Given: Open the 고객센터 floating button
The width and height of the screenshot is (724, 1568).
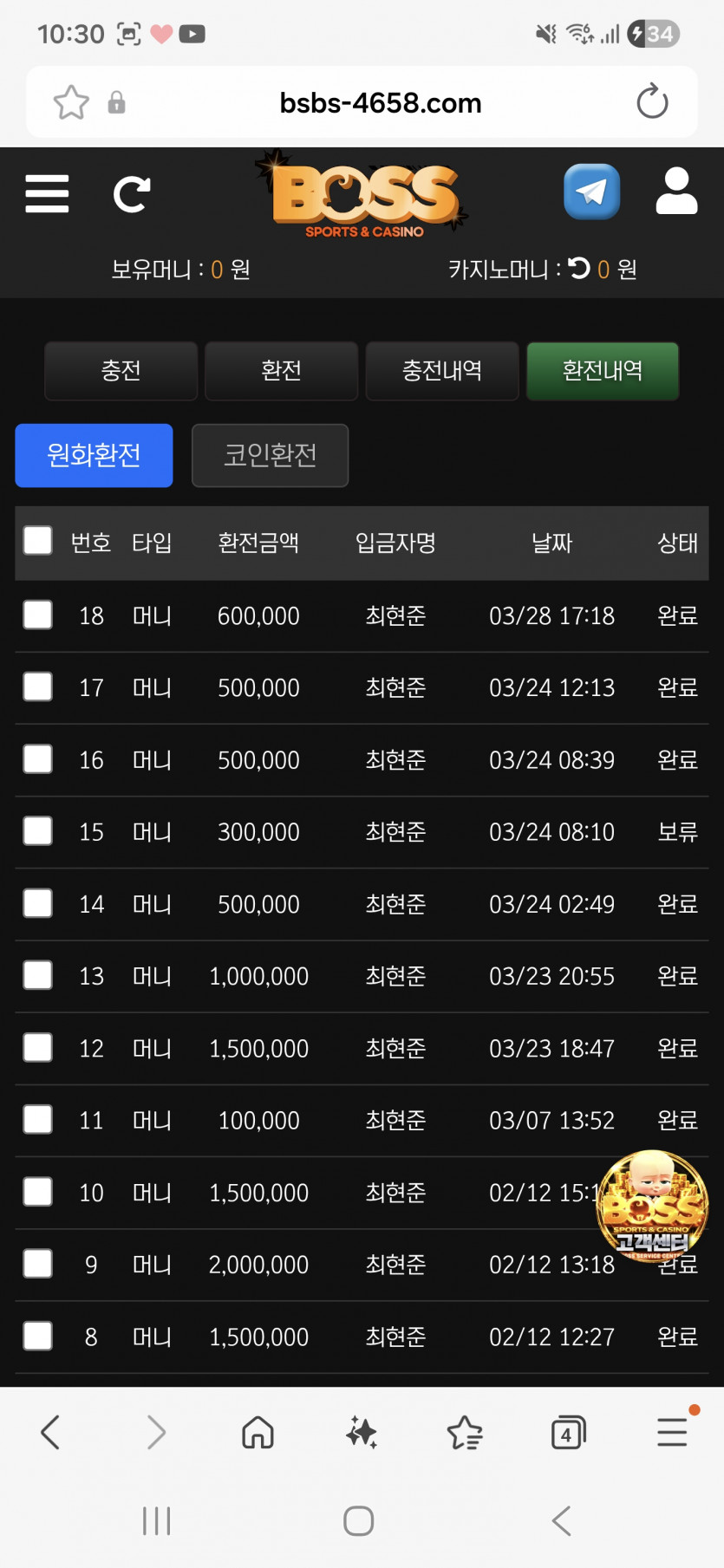Looking at the screenshot, I should (653, 1206).
